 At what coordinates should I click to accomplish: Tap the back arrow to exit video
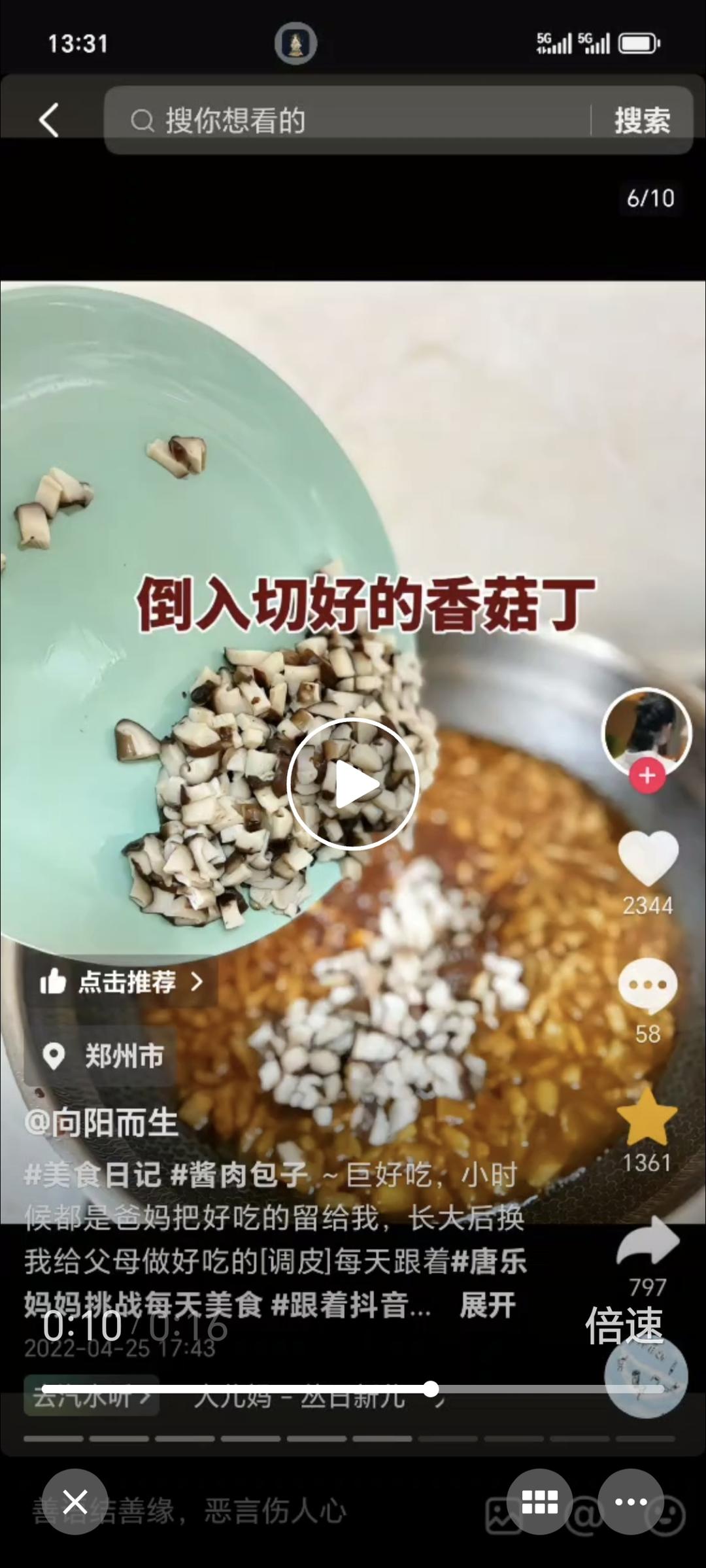49,120
